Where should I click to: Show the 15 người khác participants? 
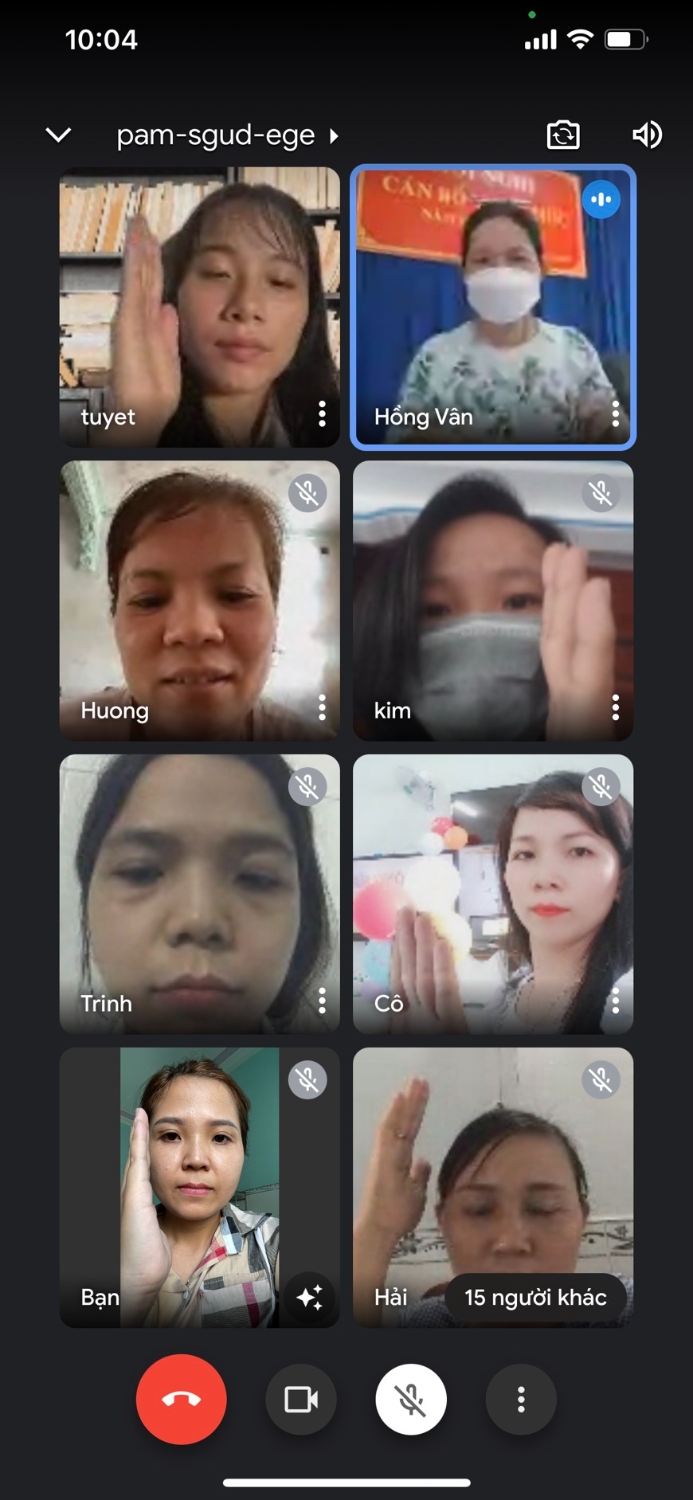coord(535,1298)
